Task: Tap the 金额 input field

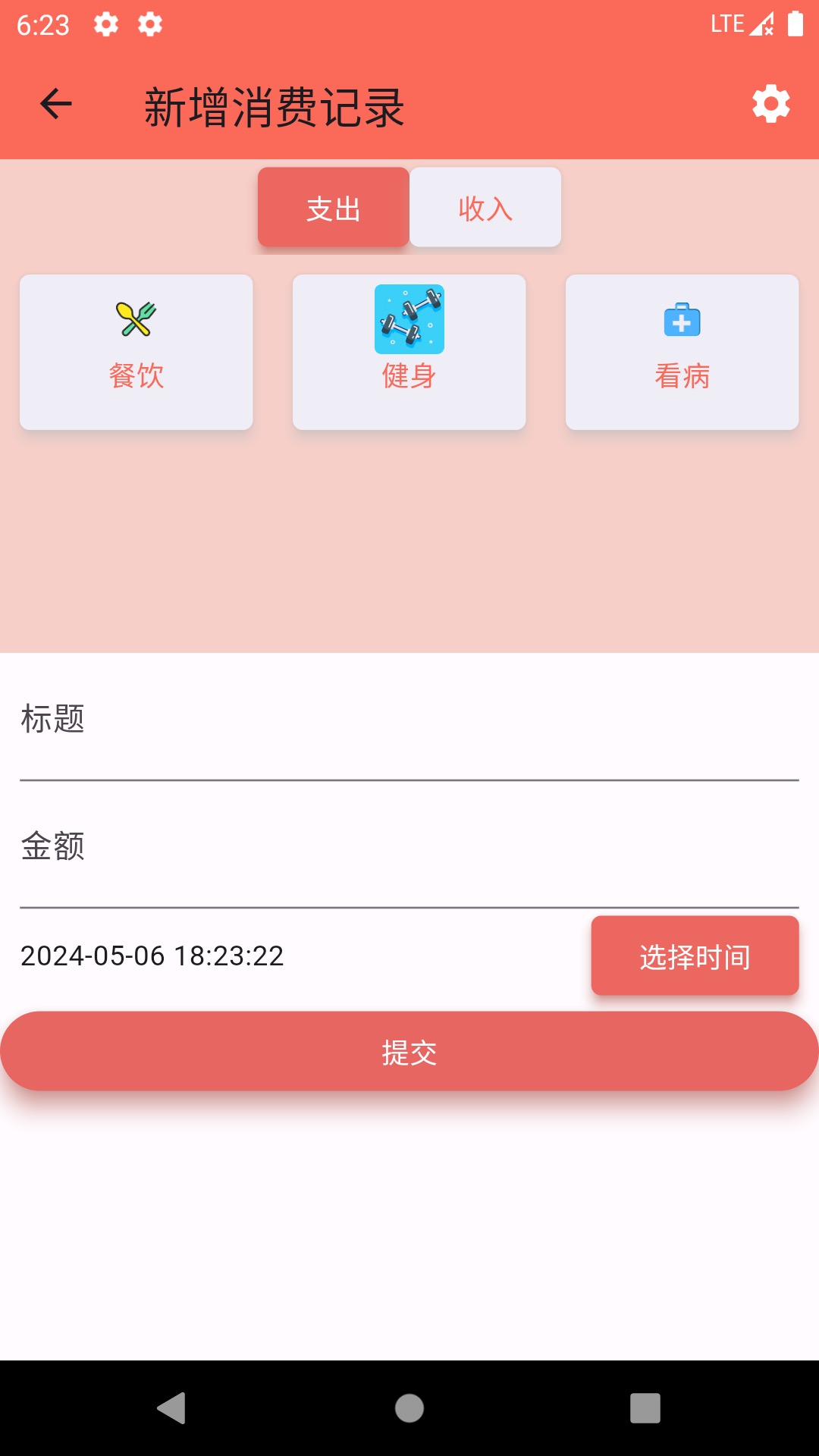Action: pos(409,855)
